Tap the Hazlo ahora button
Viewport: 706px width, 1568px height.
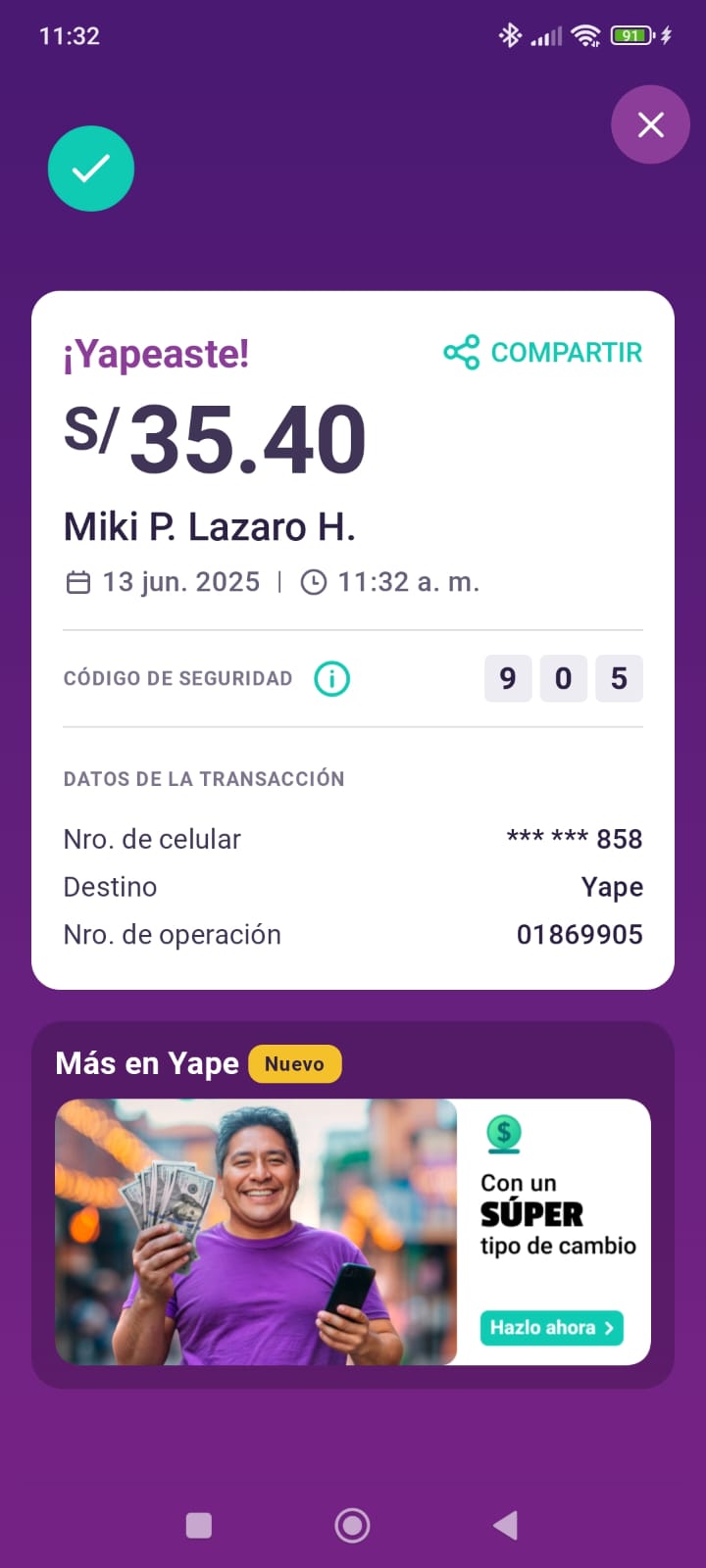coord(551,1328)
